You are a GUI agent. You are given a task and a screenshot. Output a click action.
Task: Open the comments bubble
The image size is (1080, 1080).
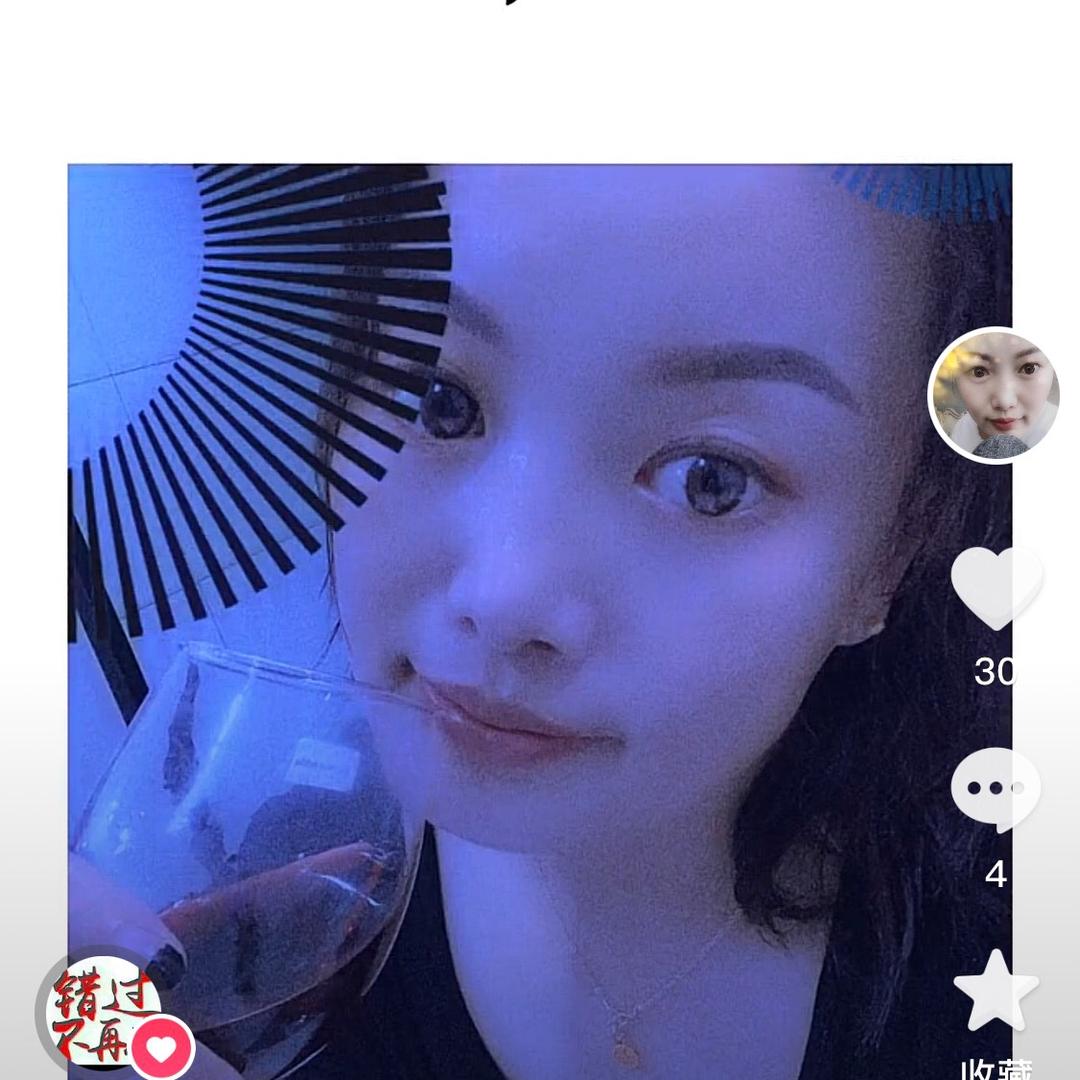[x=995, y=790]
